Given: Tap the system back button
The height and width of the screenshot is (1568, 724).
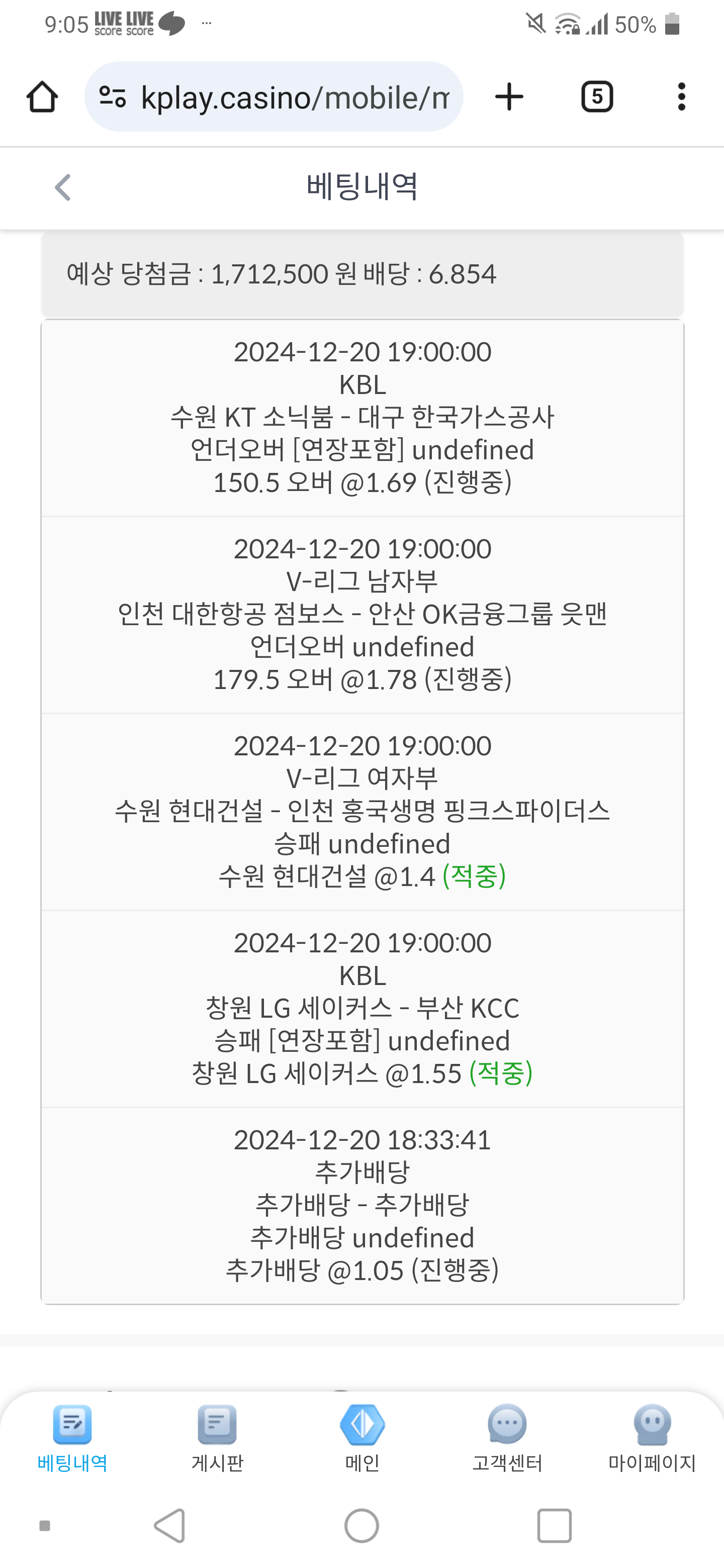Looking at the screenshot, I should click(x=170, y=1525).
